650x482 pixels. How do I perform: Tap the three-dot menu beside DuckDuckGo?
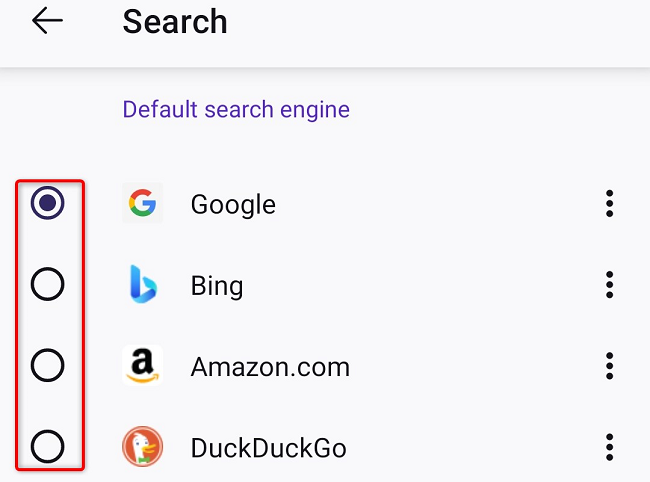(609, 446)
